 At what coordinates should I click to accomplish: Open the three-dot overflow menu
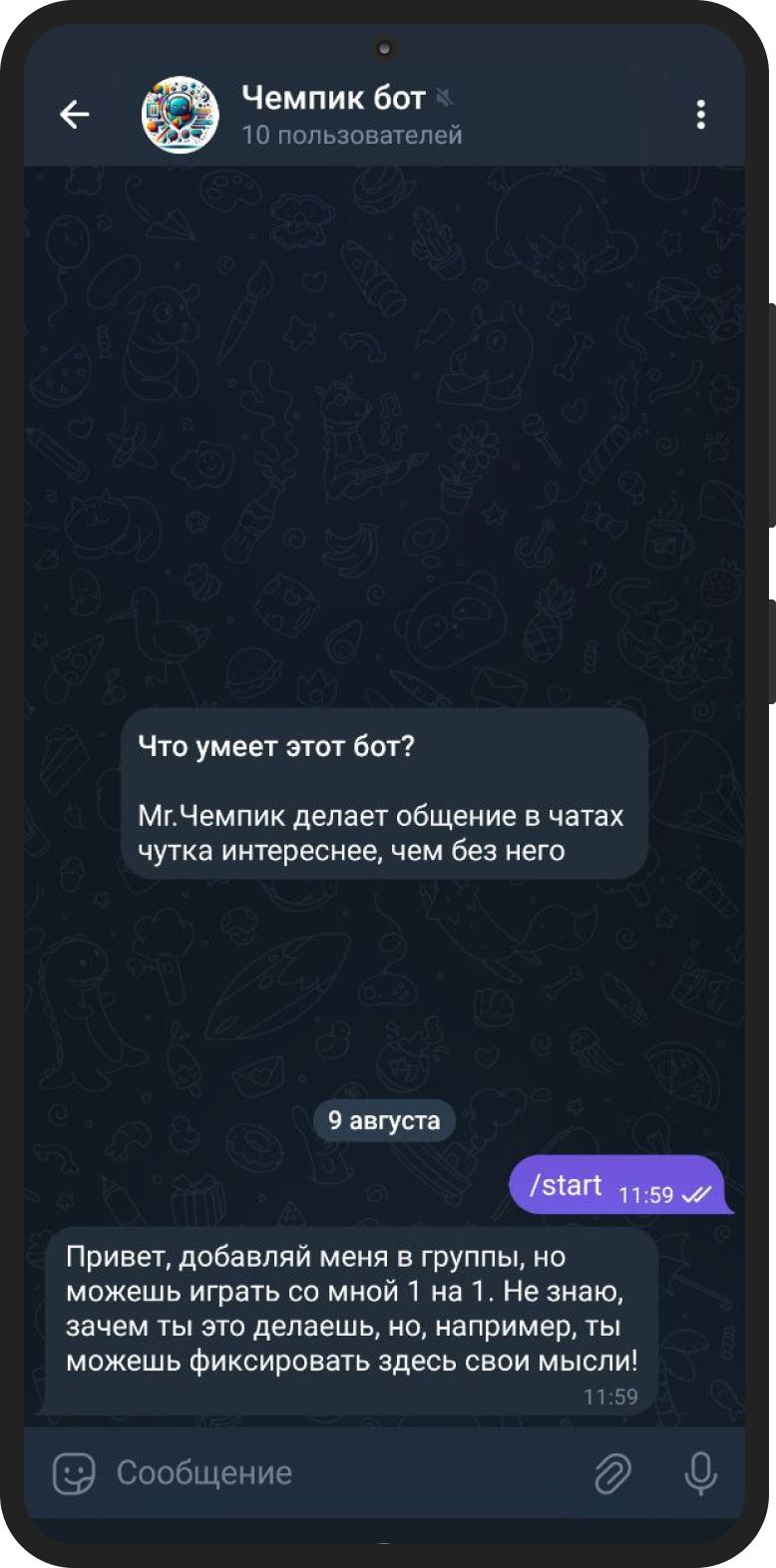pos(701,115)
